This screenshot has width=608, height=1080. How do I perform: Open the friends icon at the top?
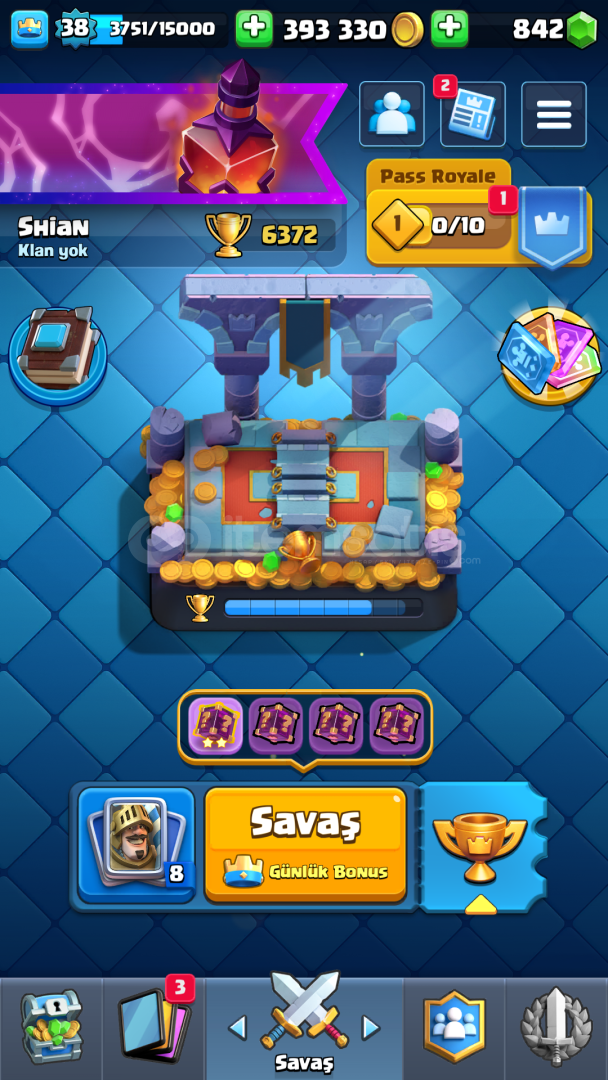tap(392, 114)
